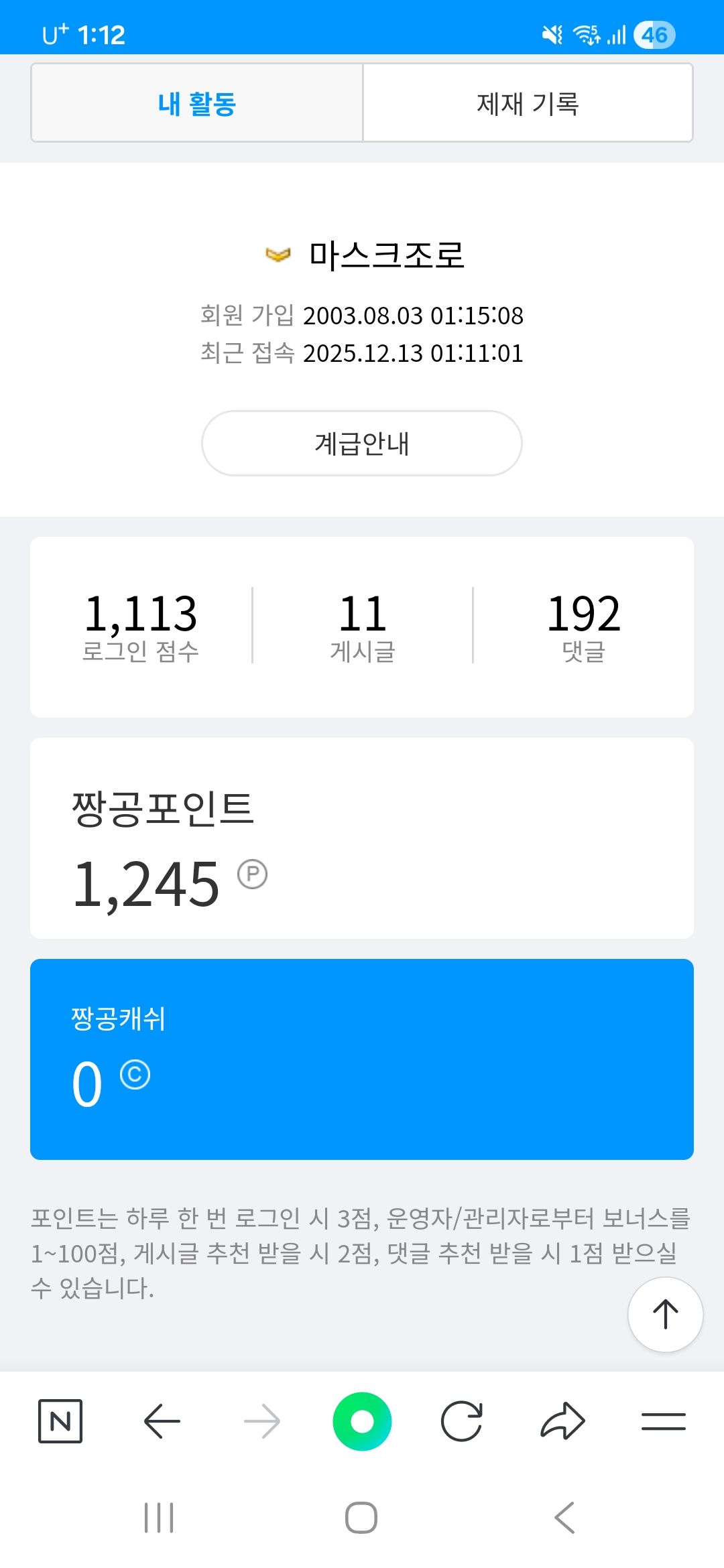The height and width of the screenshot is (1568, 724).
Task: Open Naver home via the N icon
Action: [x=60, y=1421]
